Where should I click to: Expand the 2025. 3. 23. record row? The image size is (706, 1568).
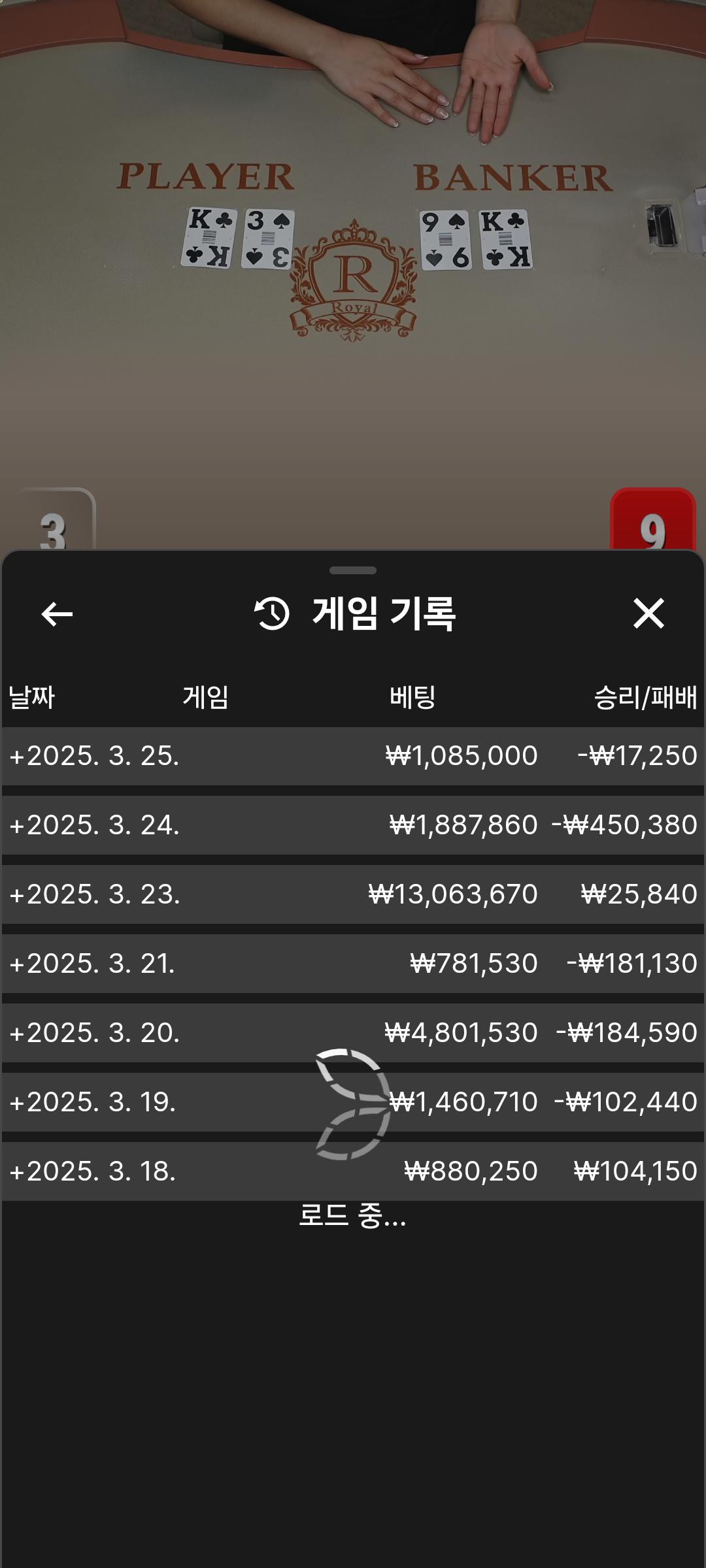click(17, 895)
